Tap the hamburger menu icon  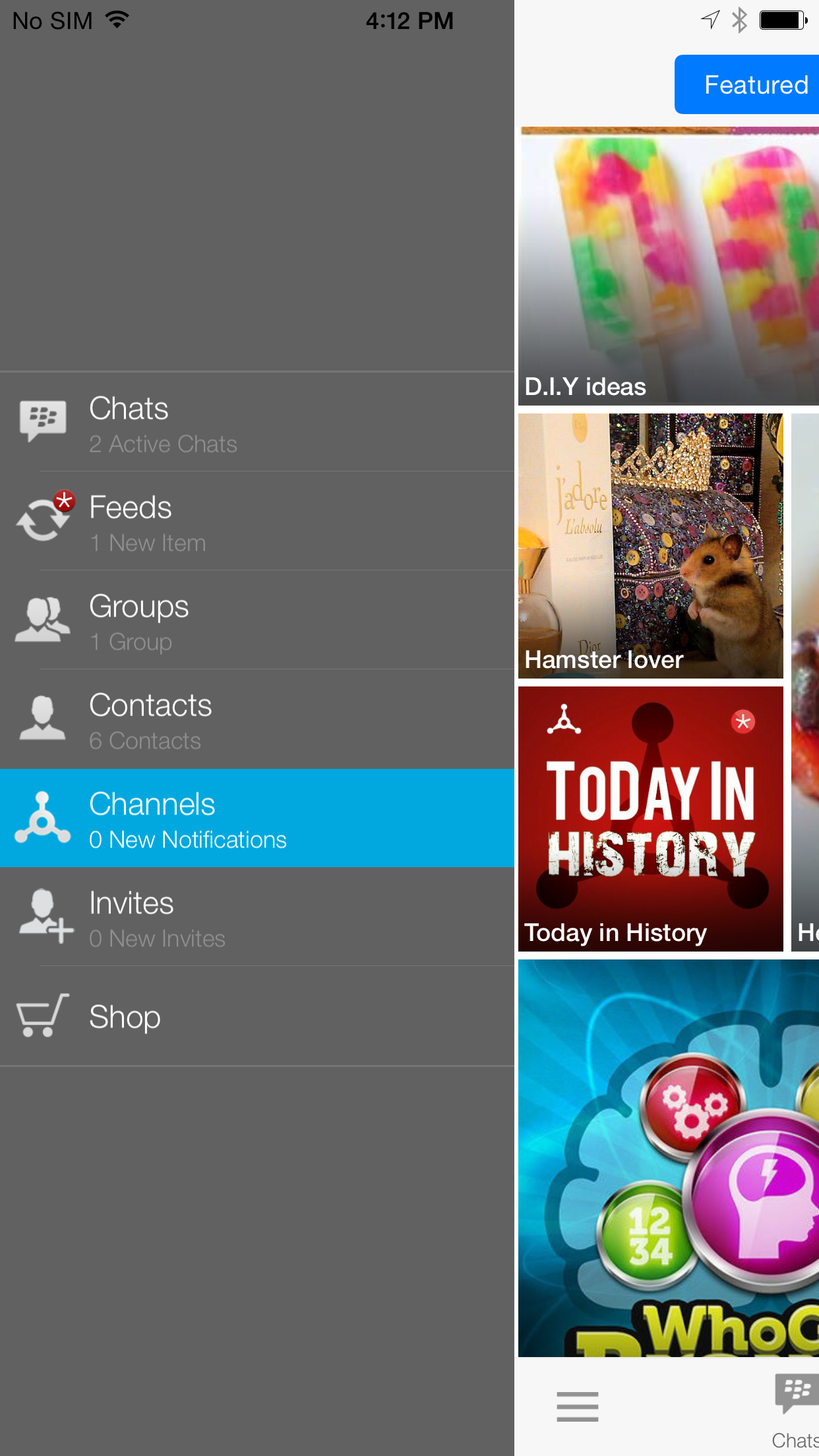click(577, 1407)
